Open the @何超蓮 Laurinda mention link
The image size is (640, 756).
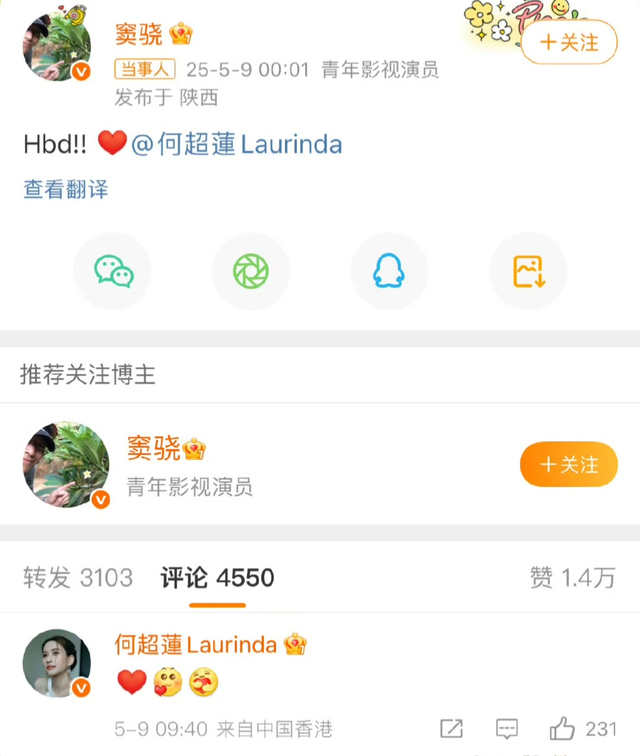(x=237, y=144)
